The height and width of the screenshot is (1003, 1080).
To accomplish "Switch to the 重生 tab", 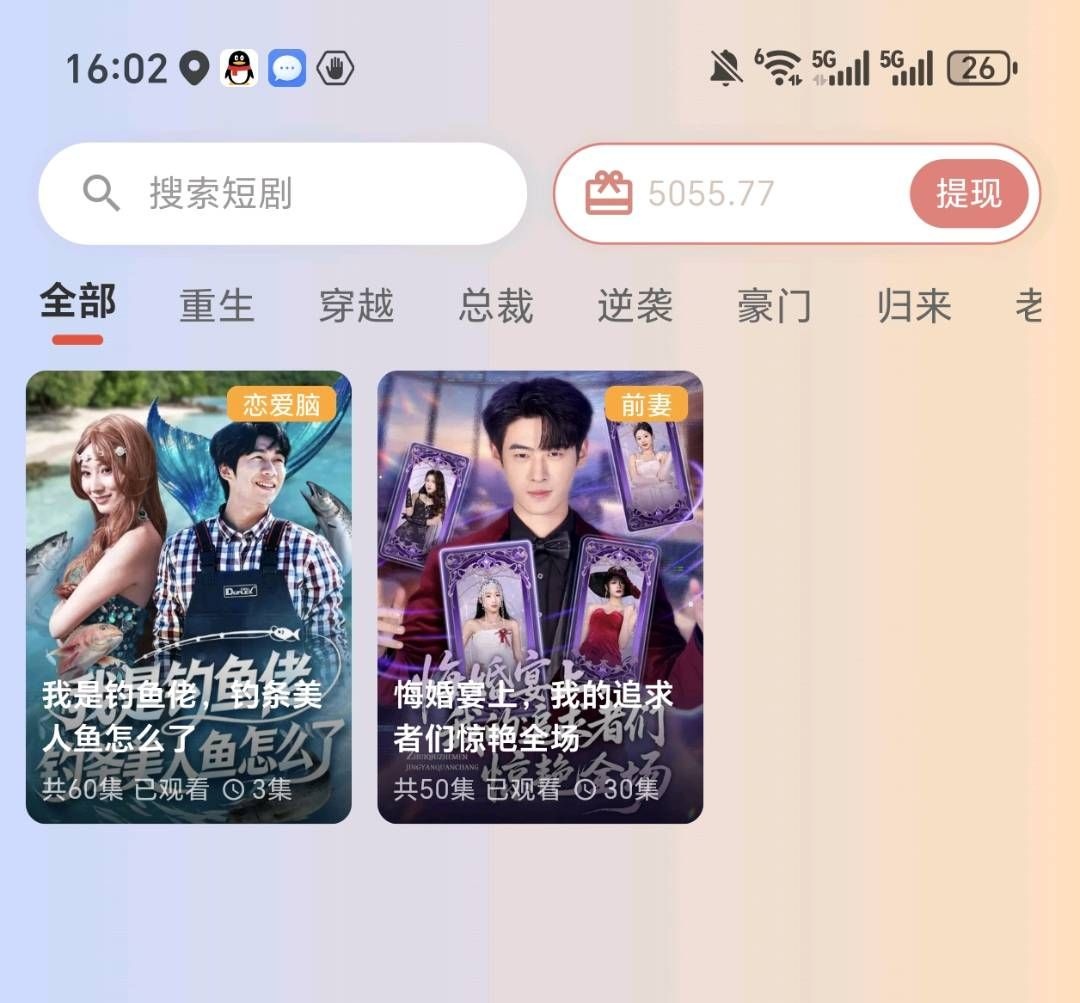I will click(217, 306).
